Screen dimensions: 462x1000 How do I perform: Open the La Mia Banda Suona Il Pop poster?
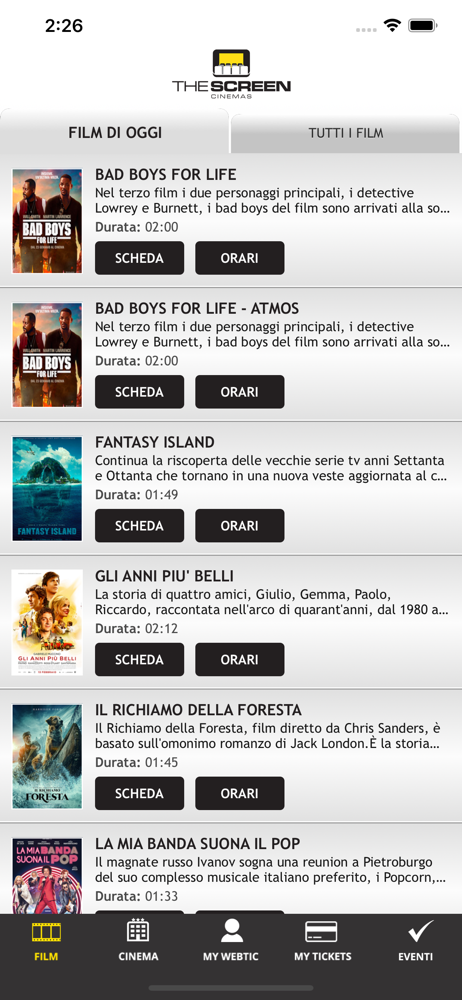[x=47, y=876]
